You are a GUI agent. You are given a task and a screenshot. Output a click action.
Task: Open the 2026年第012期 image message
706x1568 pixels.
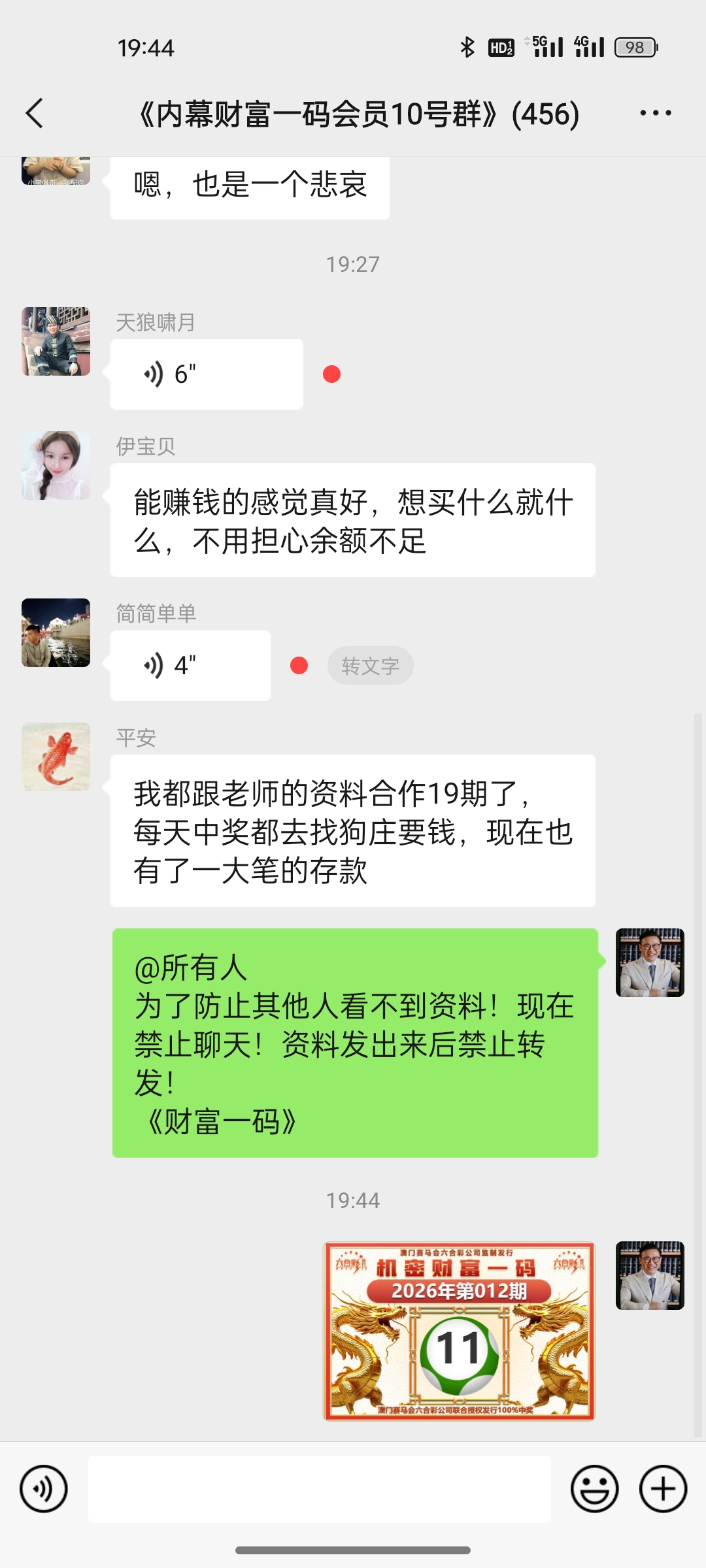pyautogui.click(x=459, y=1331)
